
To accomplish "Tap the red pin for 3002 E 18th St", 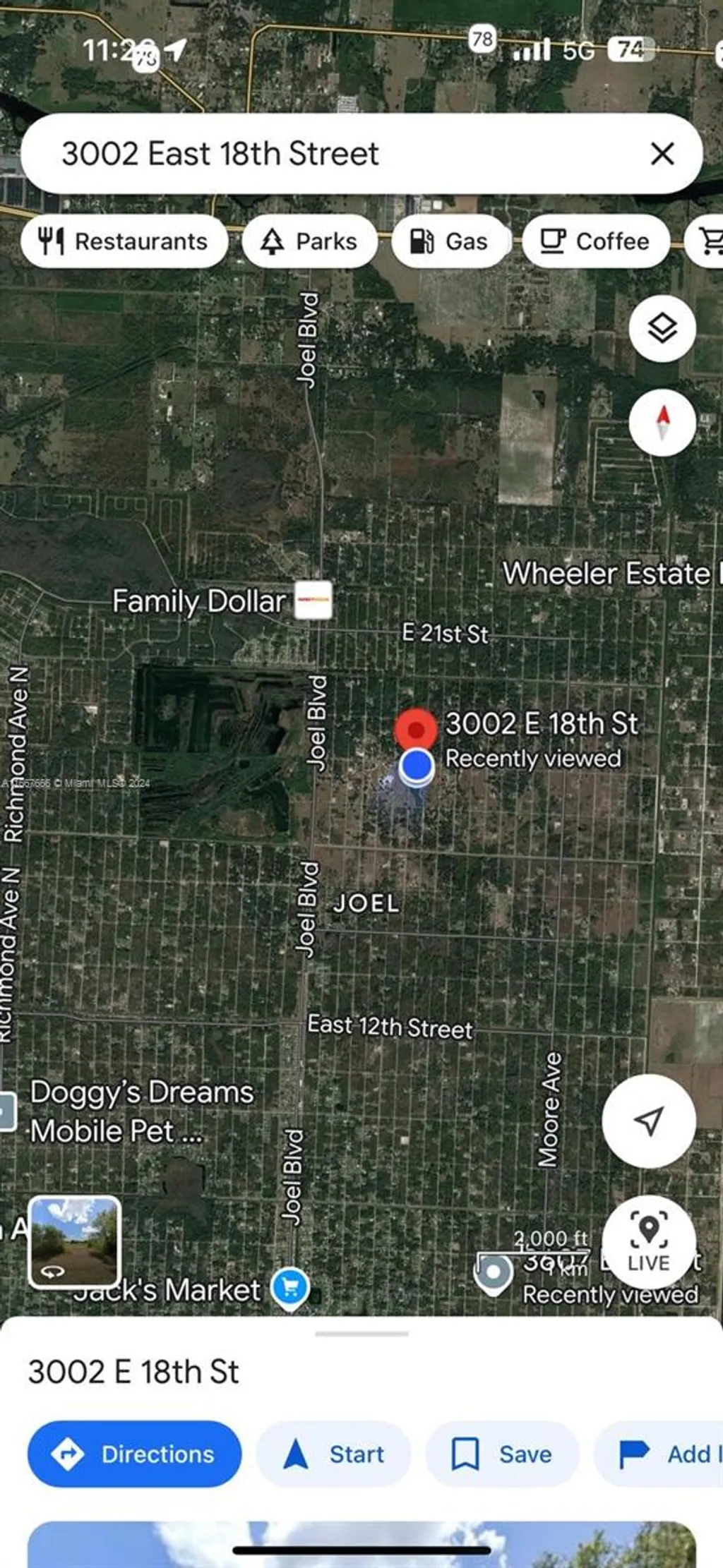I will [416, 729].
